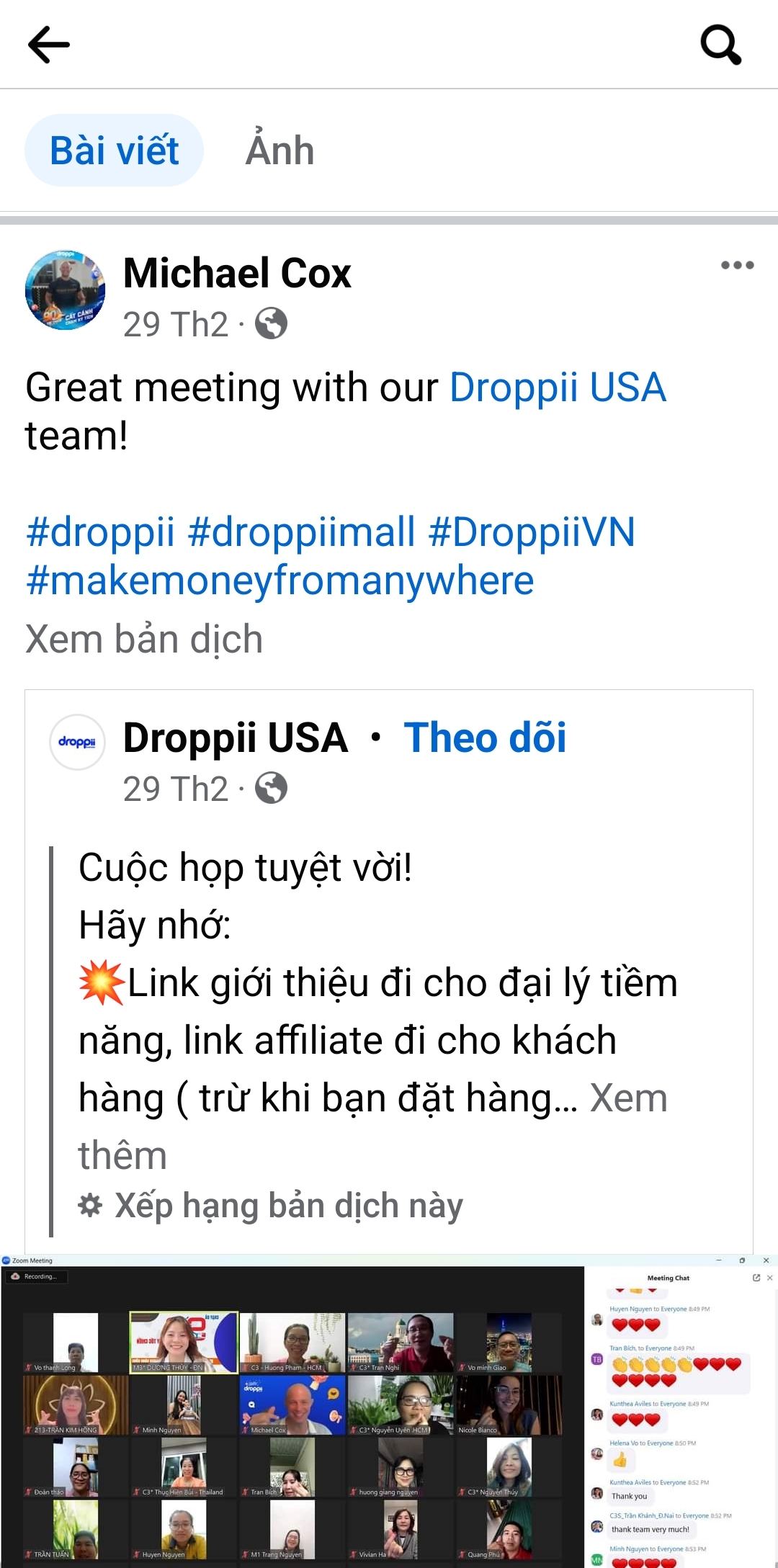Open the #droppiimall hashtag
Screen dimensions: 778x1568
301,532
